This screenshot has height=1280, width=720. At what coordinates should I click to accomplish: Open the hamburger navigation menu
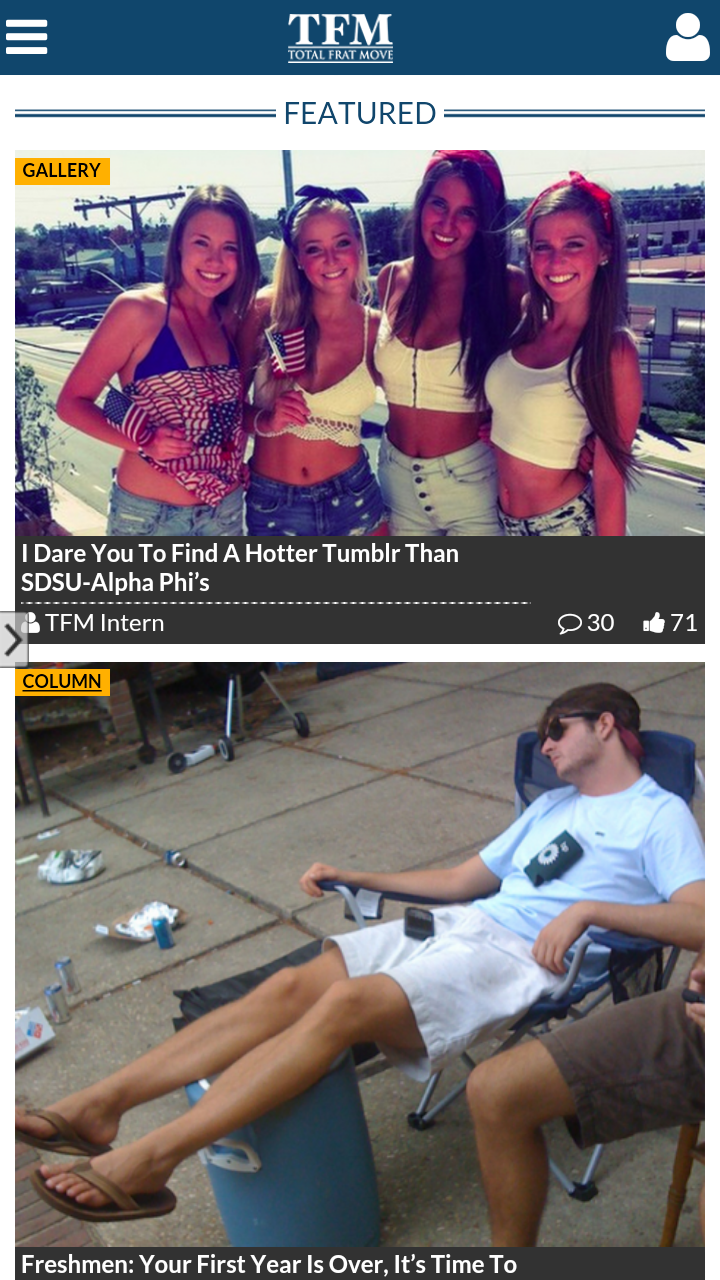coord(26,36)
